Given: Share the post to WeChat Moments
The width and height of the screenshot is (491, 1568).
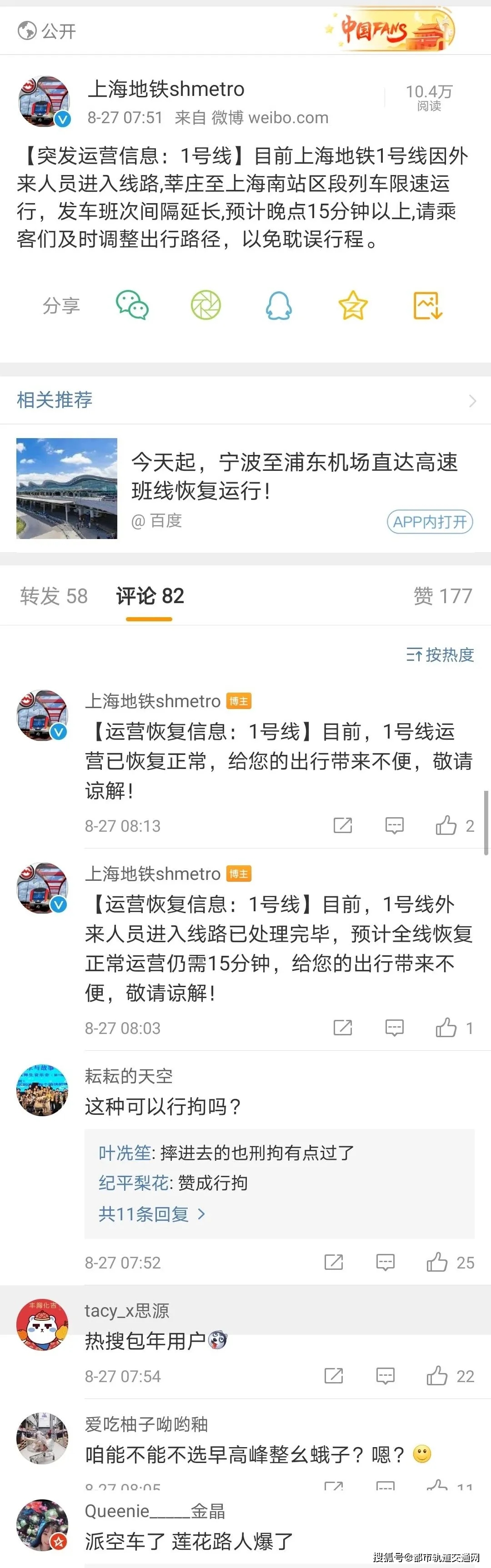Looking at the screenshot, I should coord(206,305).
